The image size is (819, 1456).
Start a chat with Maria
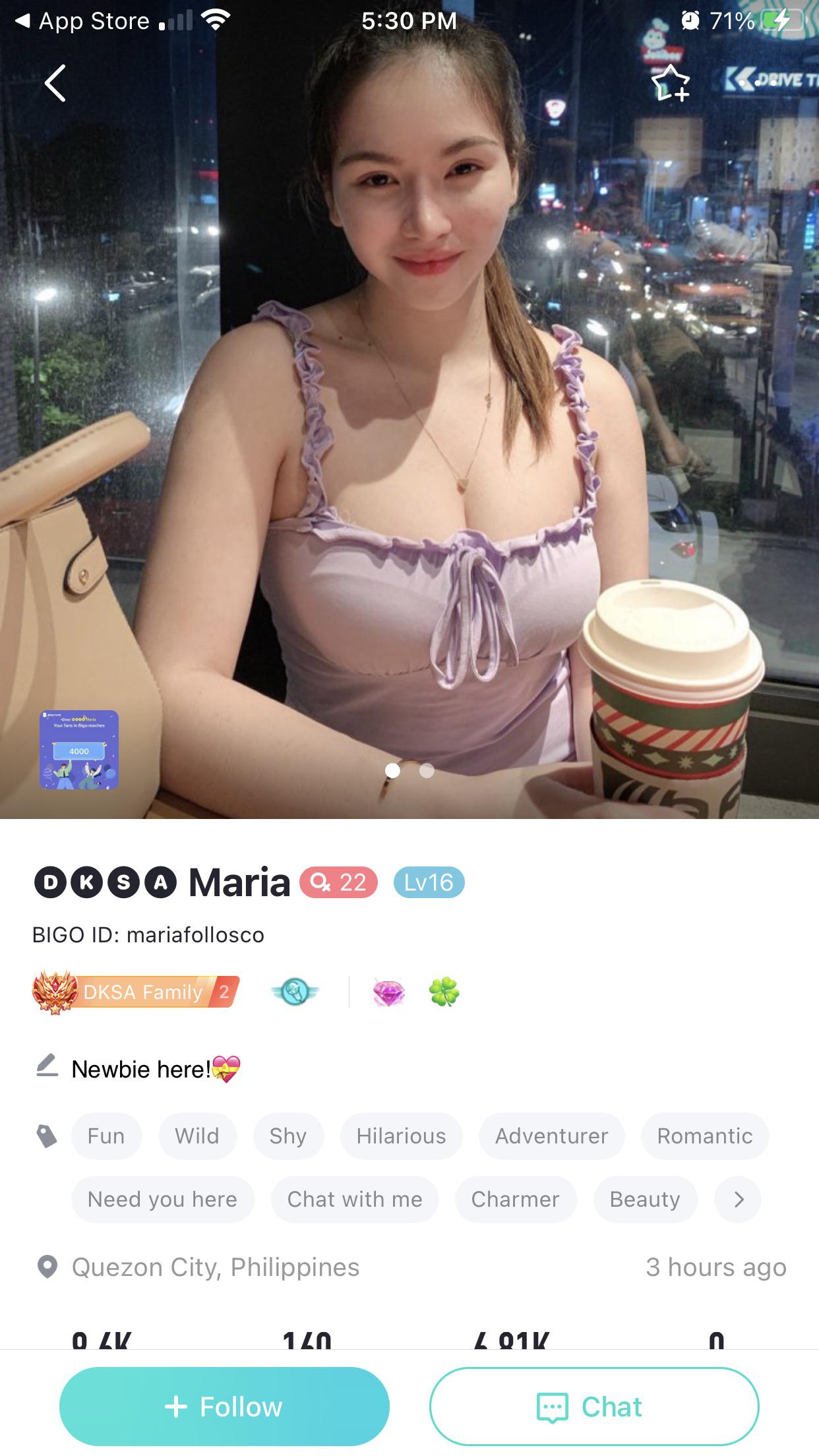pyautogui.click(x=593, y=1407)
